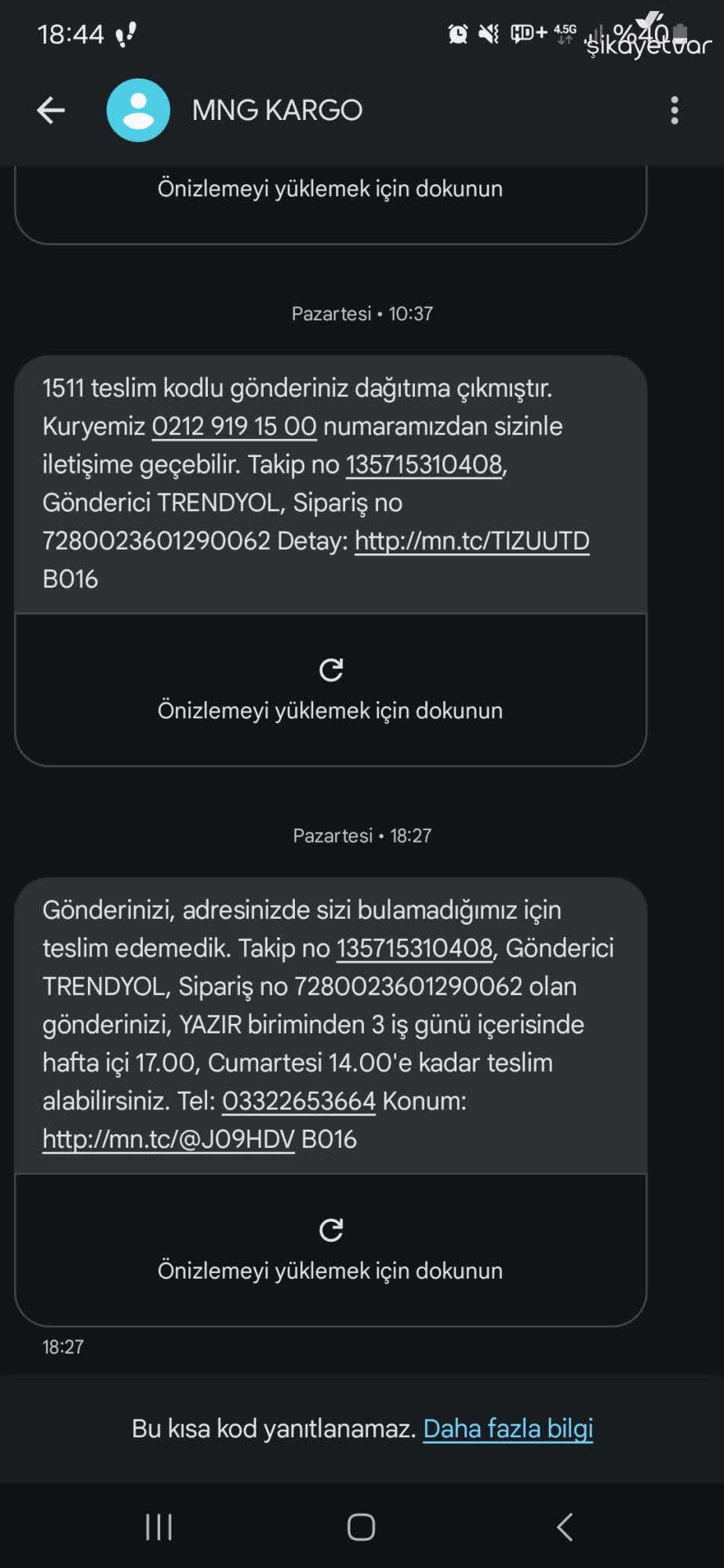Open Daha fazla bilgi link
Viewport: 724px width, 1568px height.
pos(508,1428)
